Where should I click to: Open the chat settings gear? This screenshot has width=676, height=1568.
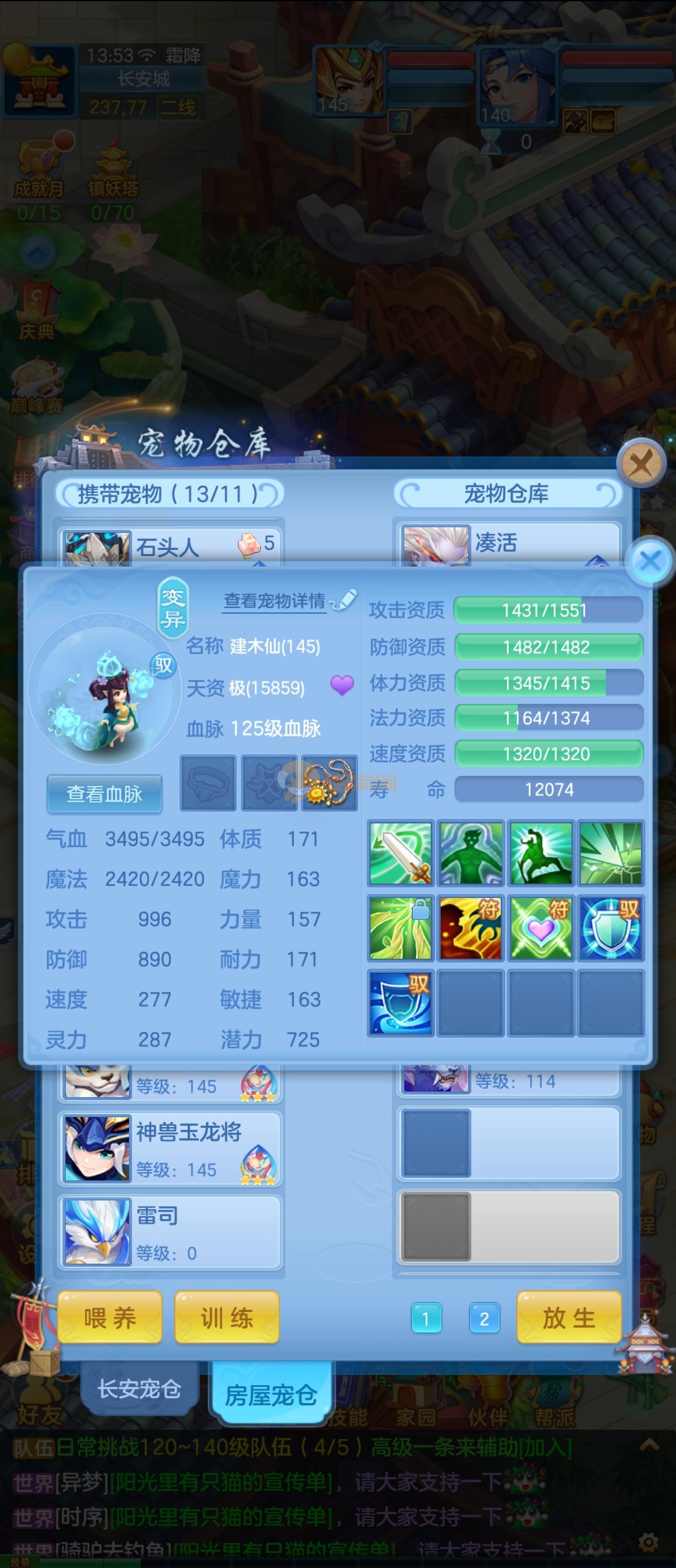tap(649, 1541)
